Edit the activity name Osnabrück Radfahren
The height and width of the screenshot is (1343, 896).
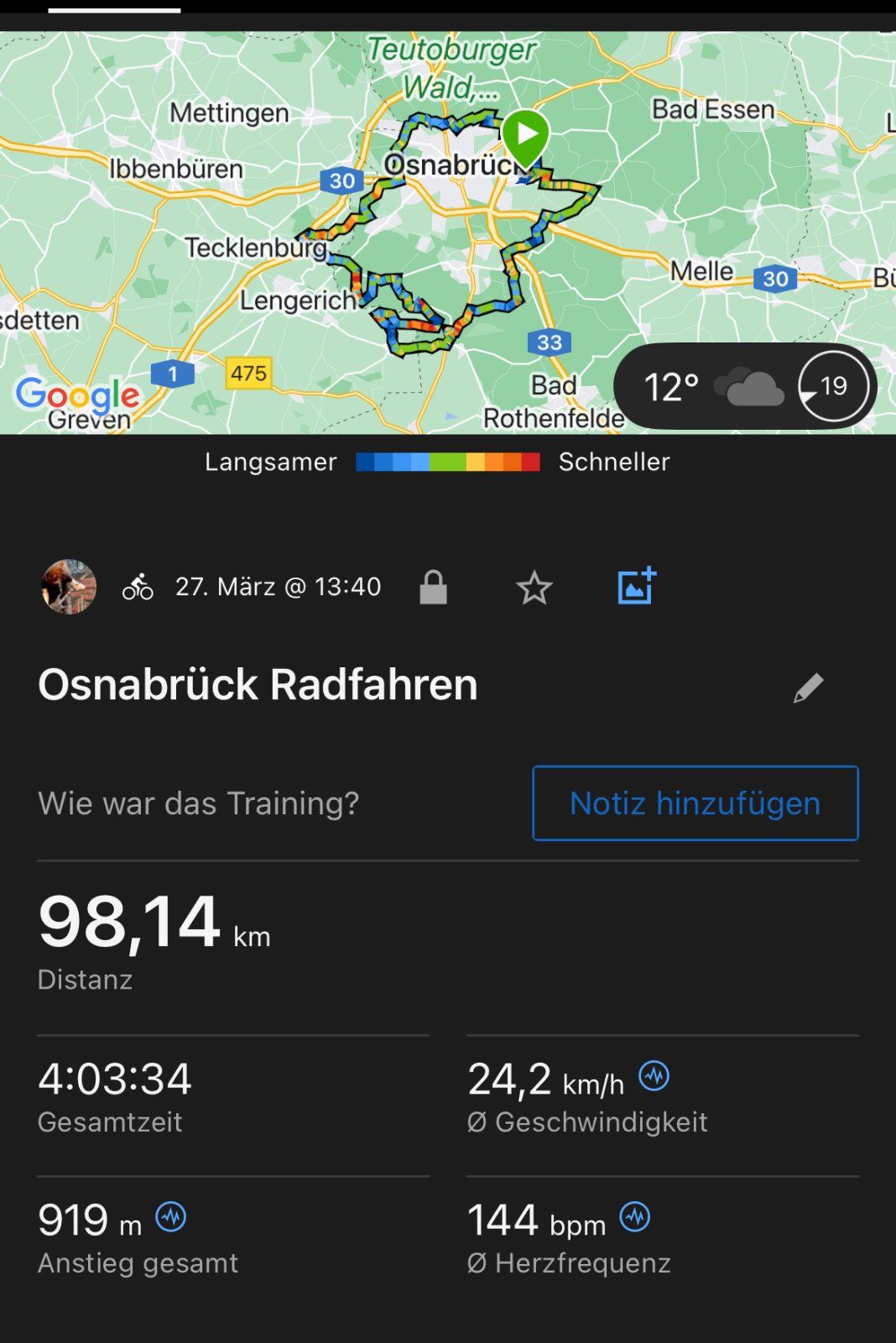[808, 688]
